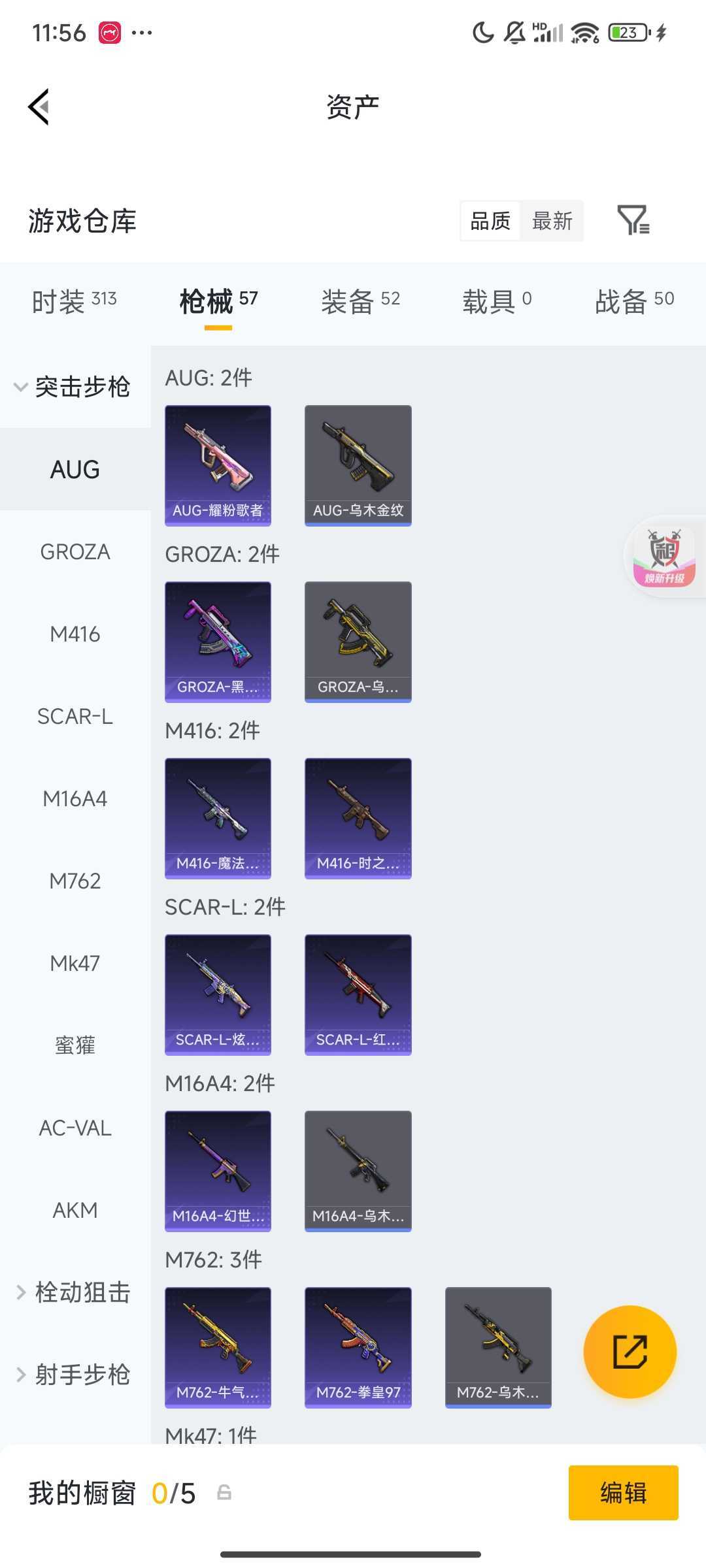Select GROZA in the side list

pos(75,552)
